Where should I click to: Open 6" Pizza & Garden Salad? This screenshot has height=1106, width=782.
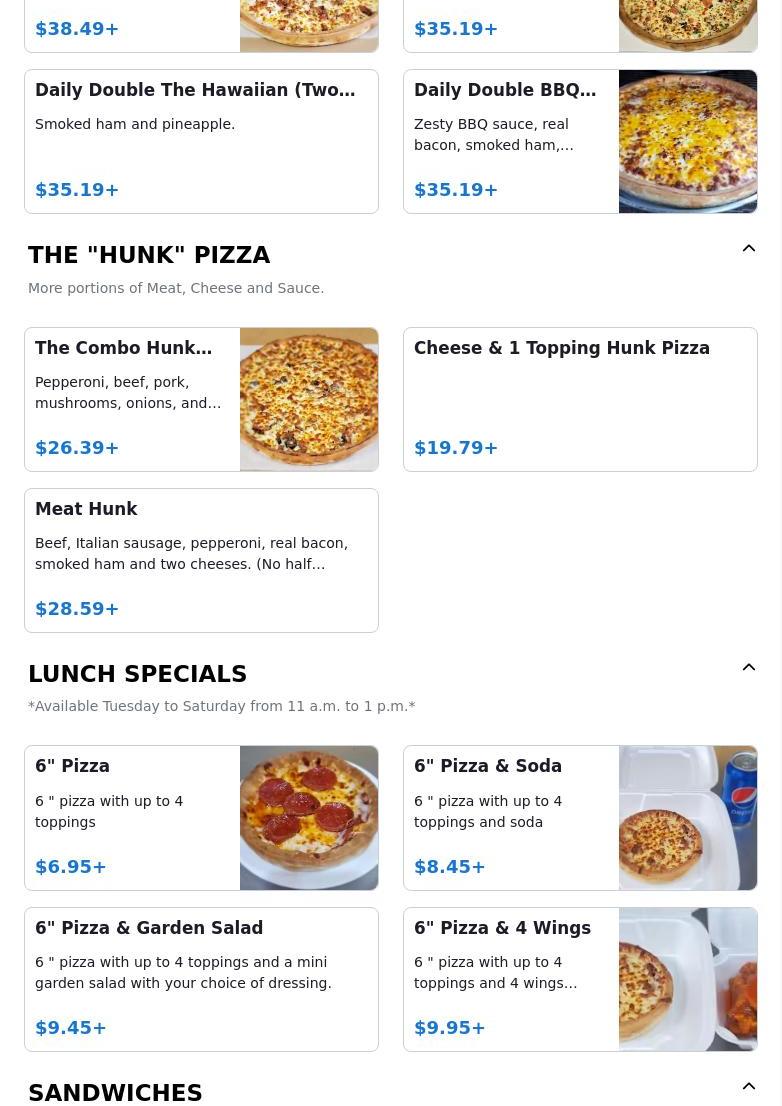[201, 979]
